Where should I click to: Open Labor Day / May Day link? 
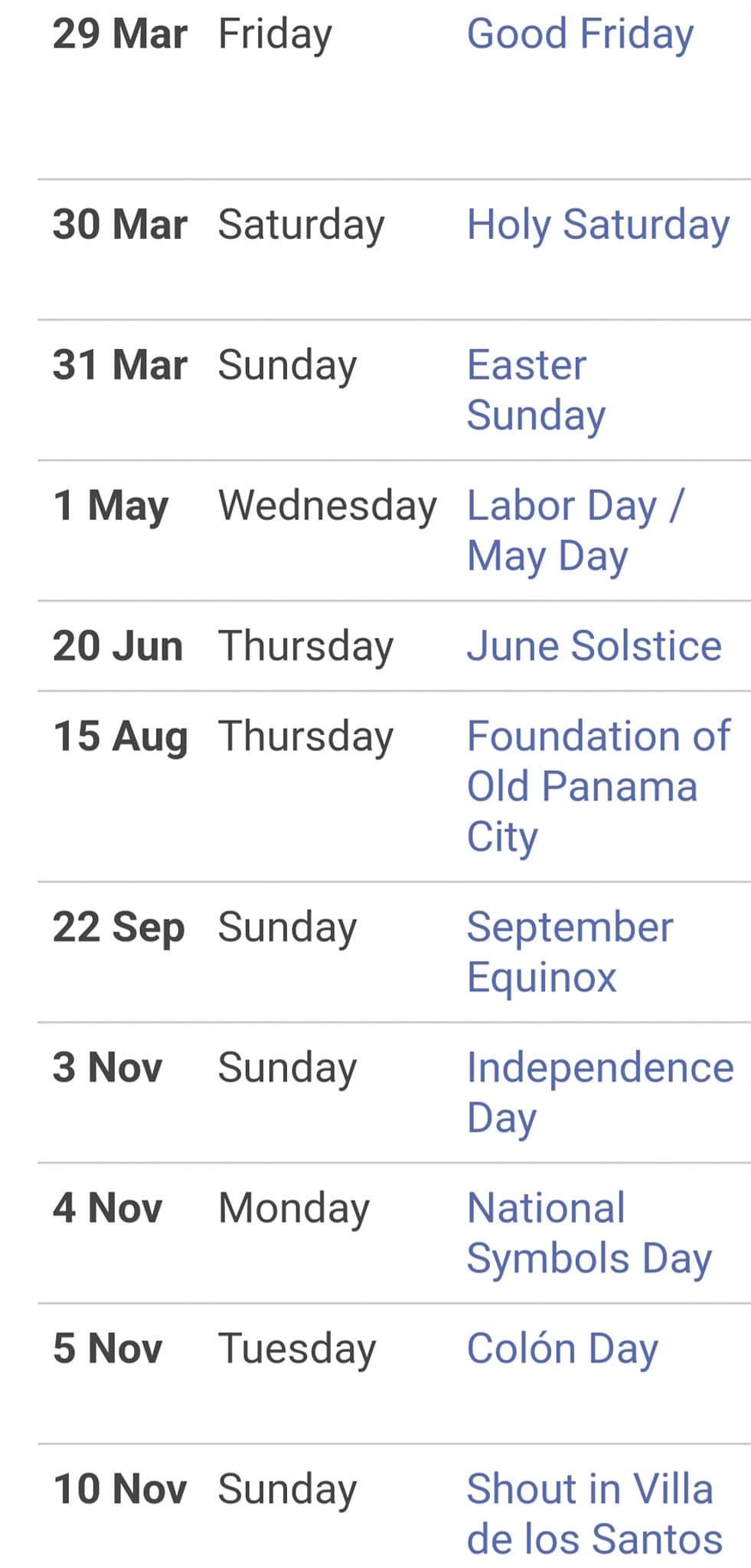click(574, 530)
